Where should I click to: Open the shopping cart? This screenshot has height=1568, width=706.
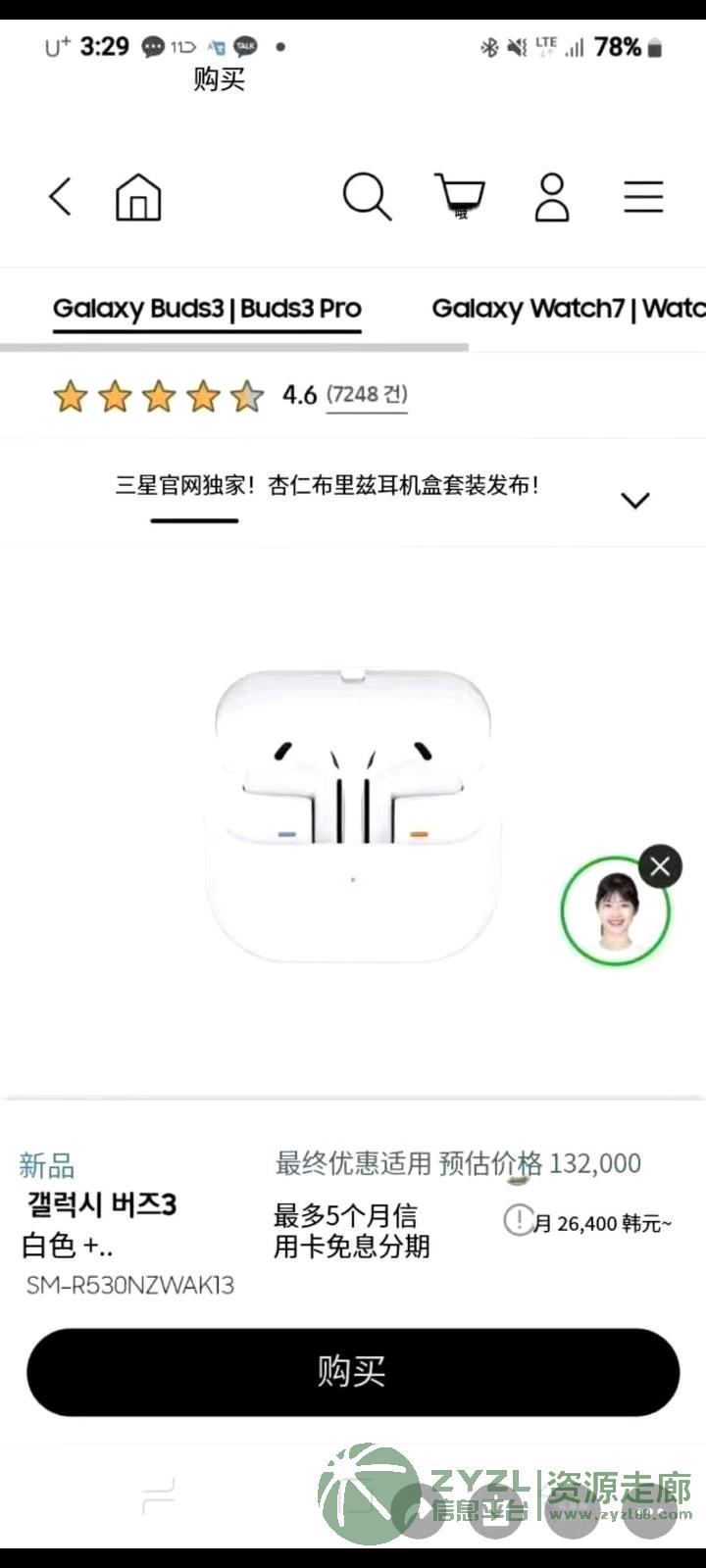click(459, 197)
